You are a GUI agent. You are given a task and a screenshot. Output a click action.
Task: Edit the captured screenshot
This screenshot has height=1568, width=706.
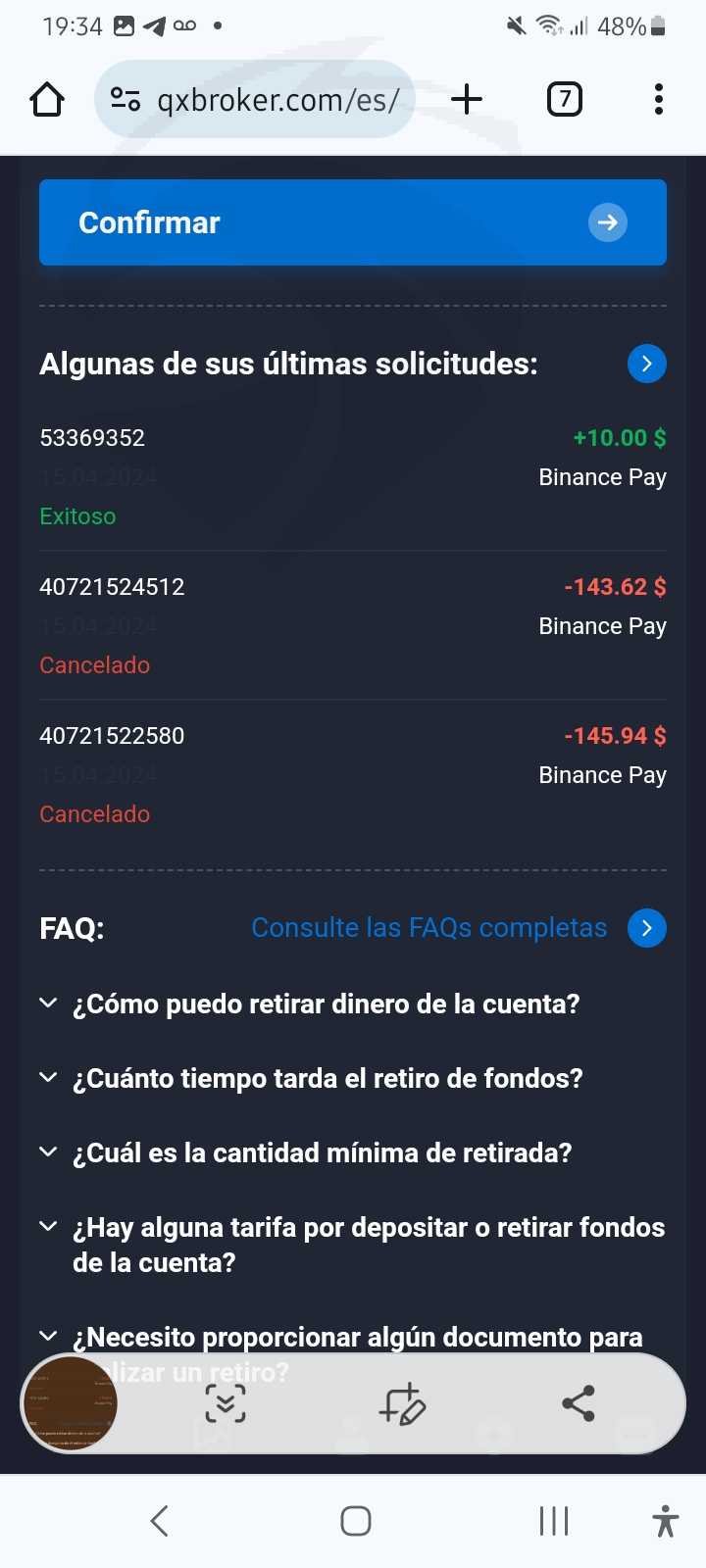coord(402,1404)
